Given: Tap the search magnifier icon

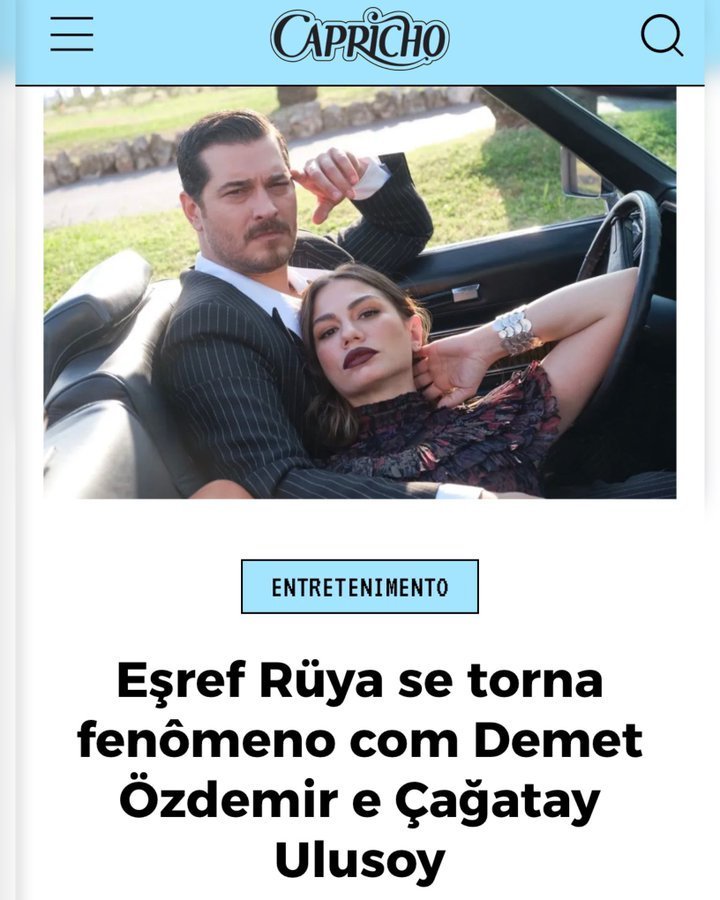Looking at the screenshot, I should [x=662, y=36].
